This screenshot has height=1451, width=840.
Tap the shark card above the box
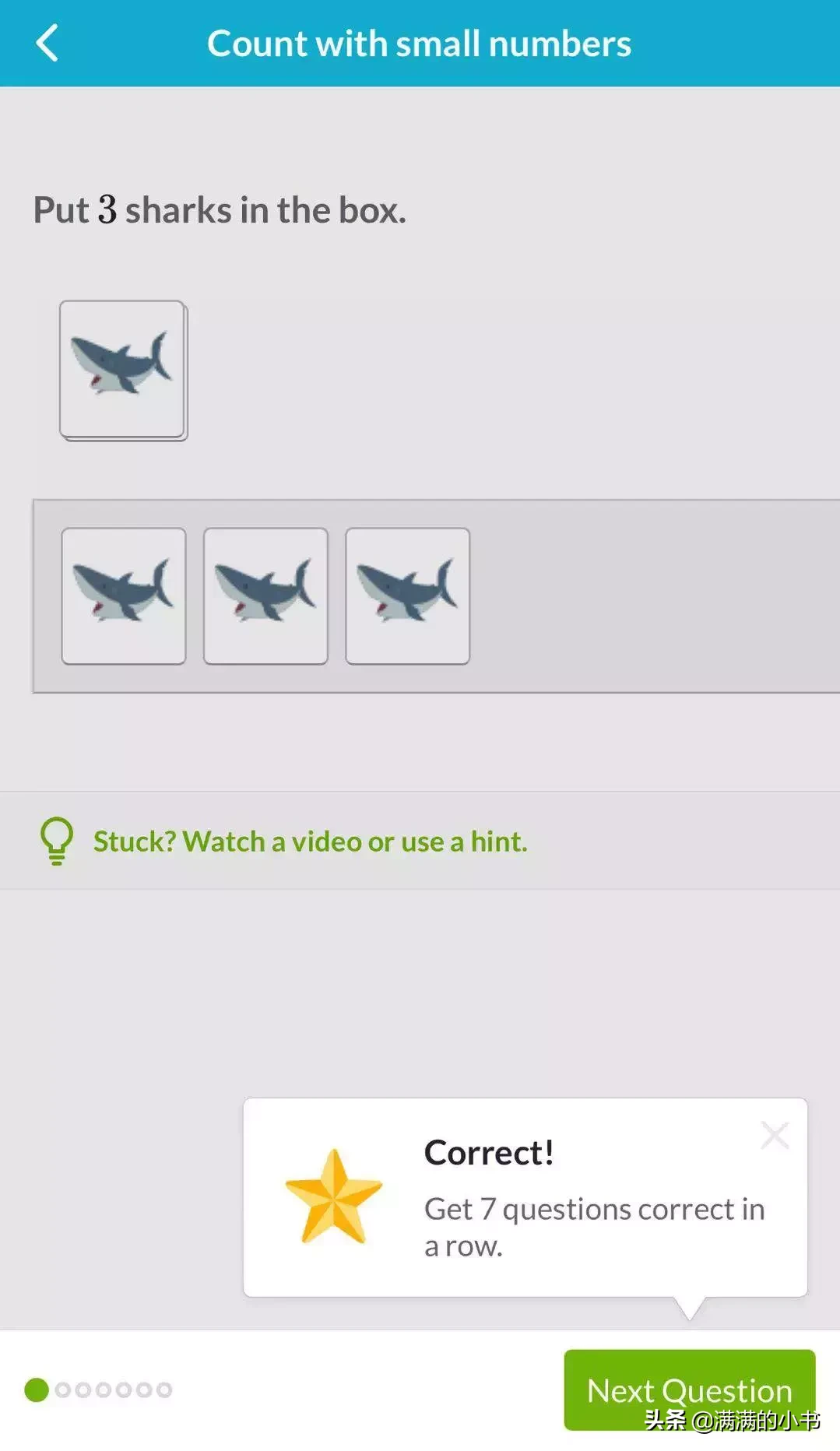pyautogui.click(x=123, y=369)
